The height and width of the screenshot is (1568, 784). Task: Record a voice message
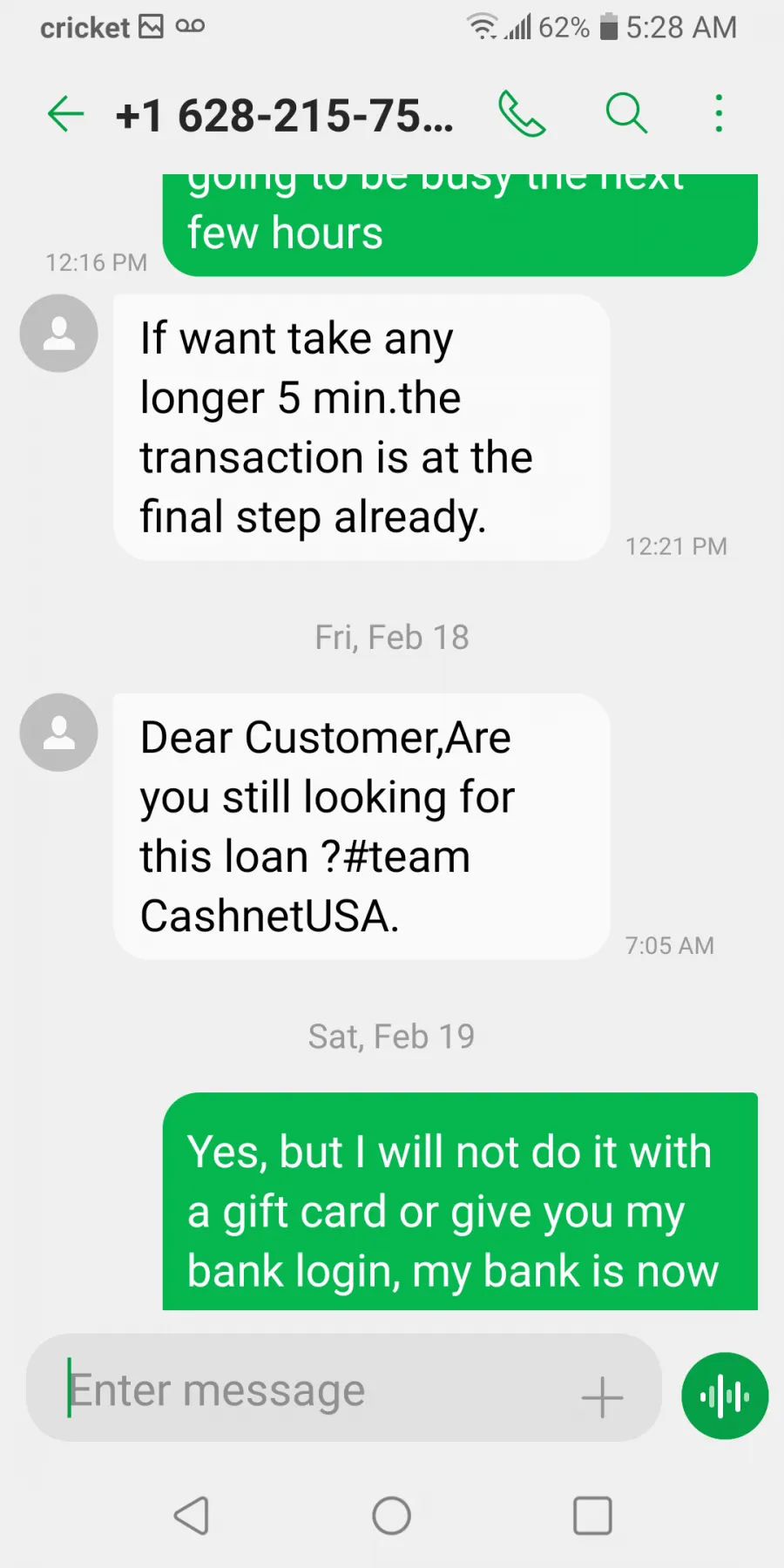pos(725,1396)
